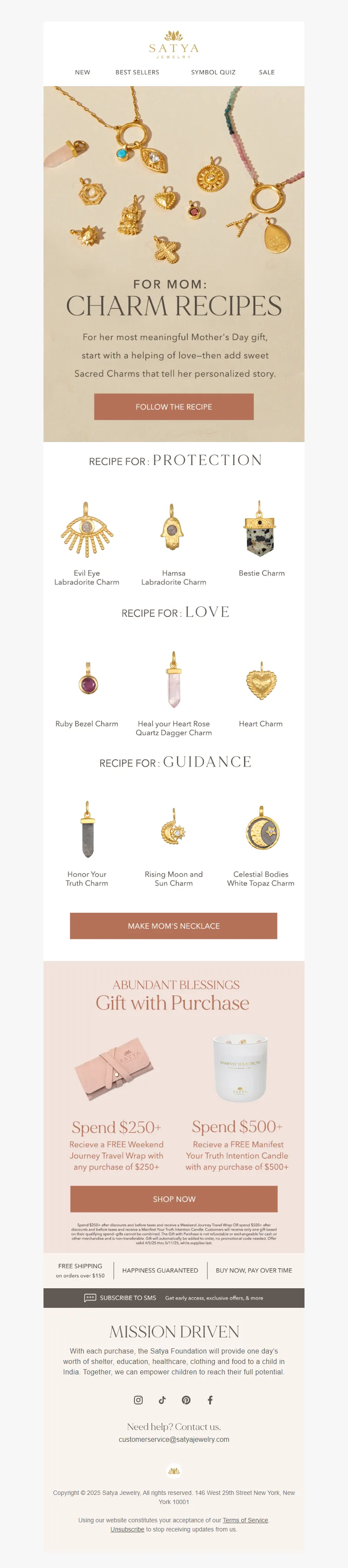This screenshot has width=348, height=1568.
Task: Unsubscribe from these emails
Action: [127, 1530]
